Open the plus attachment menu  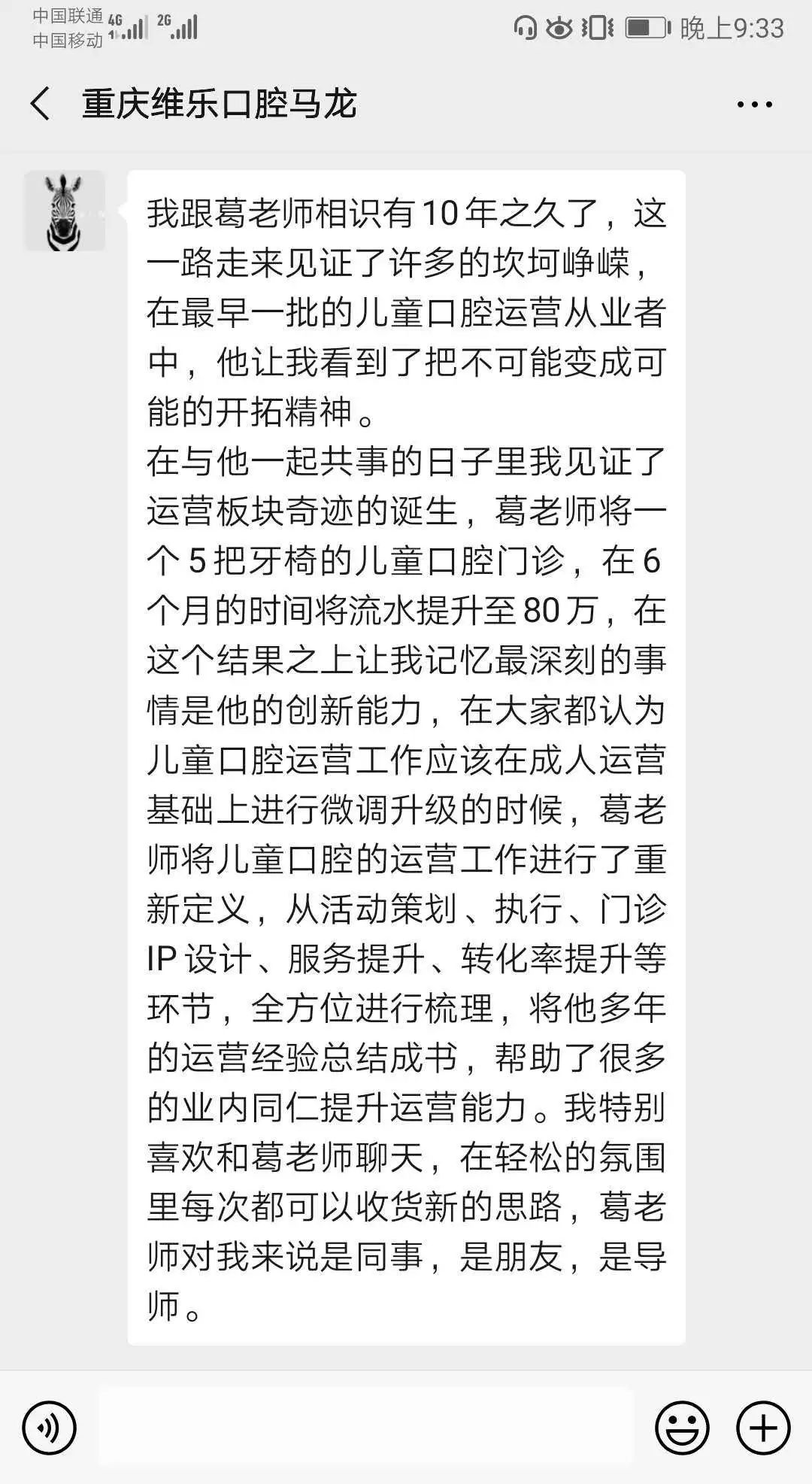point(763,1427)
